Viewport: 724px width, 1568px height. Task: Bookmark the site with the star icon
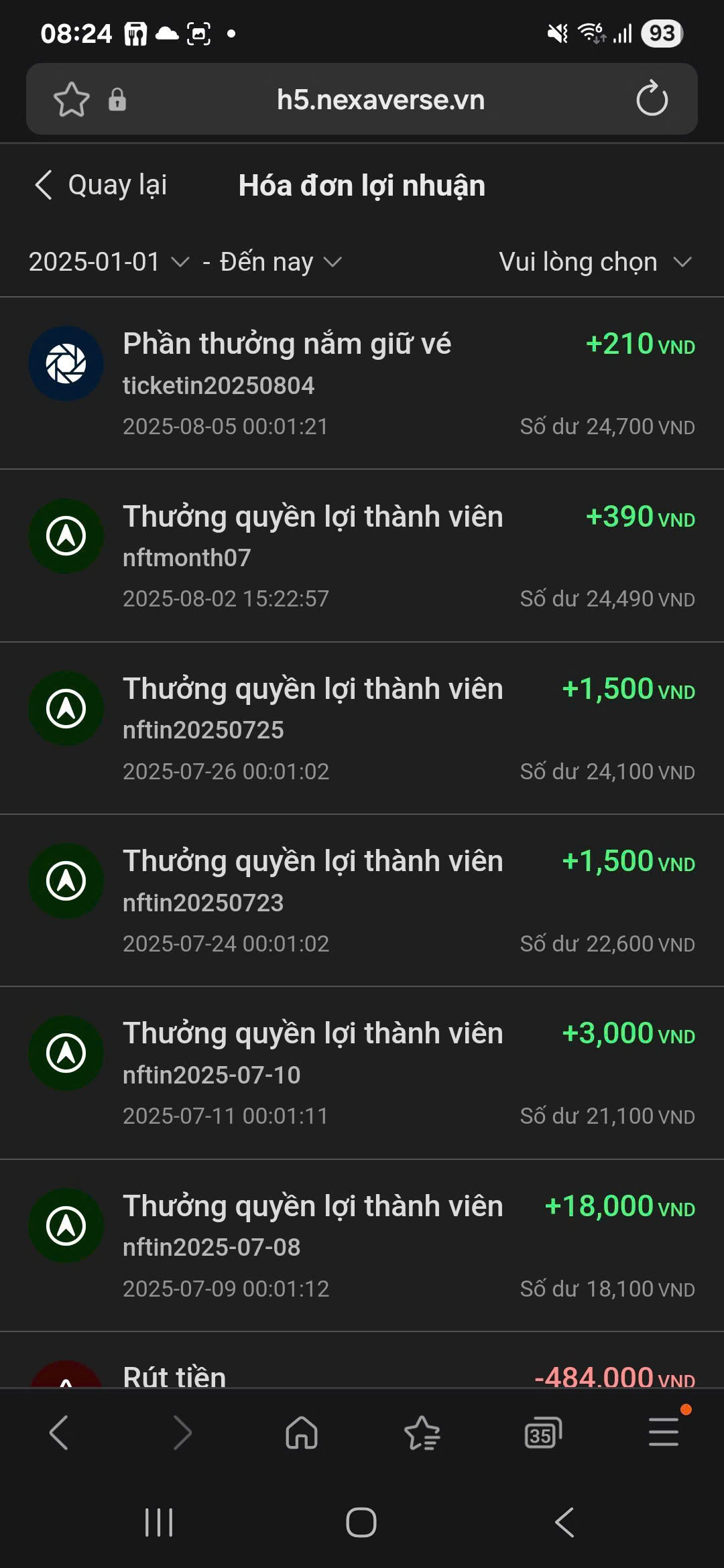[x=71, y=99]
